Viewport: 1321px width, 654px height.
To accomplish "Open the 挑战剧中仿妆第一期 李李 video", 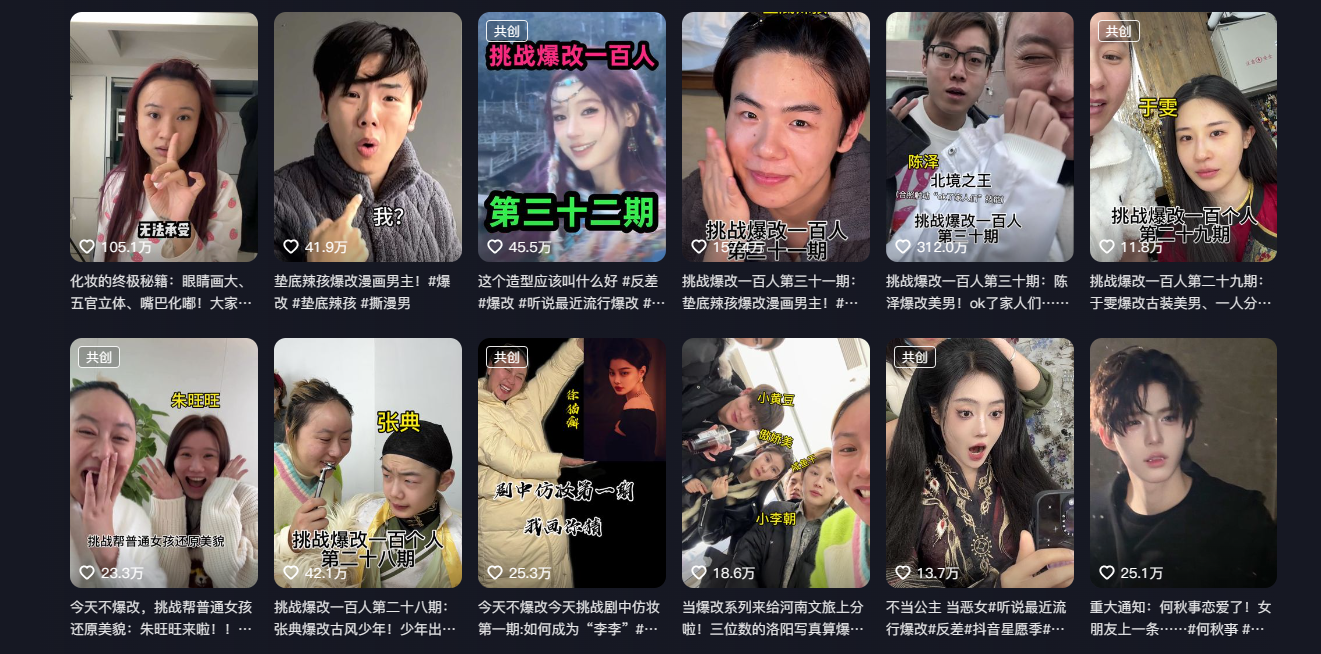I will [571, 462].
